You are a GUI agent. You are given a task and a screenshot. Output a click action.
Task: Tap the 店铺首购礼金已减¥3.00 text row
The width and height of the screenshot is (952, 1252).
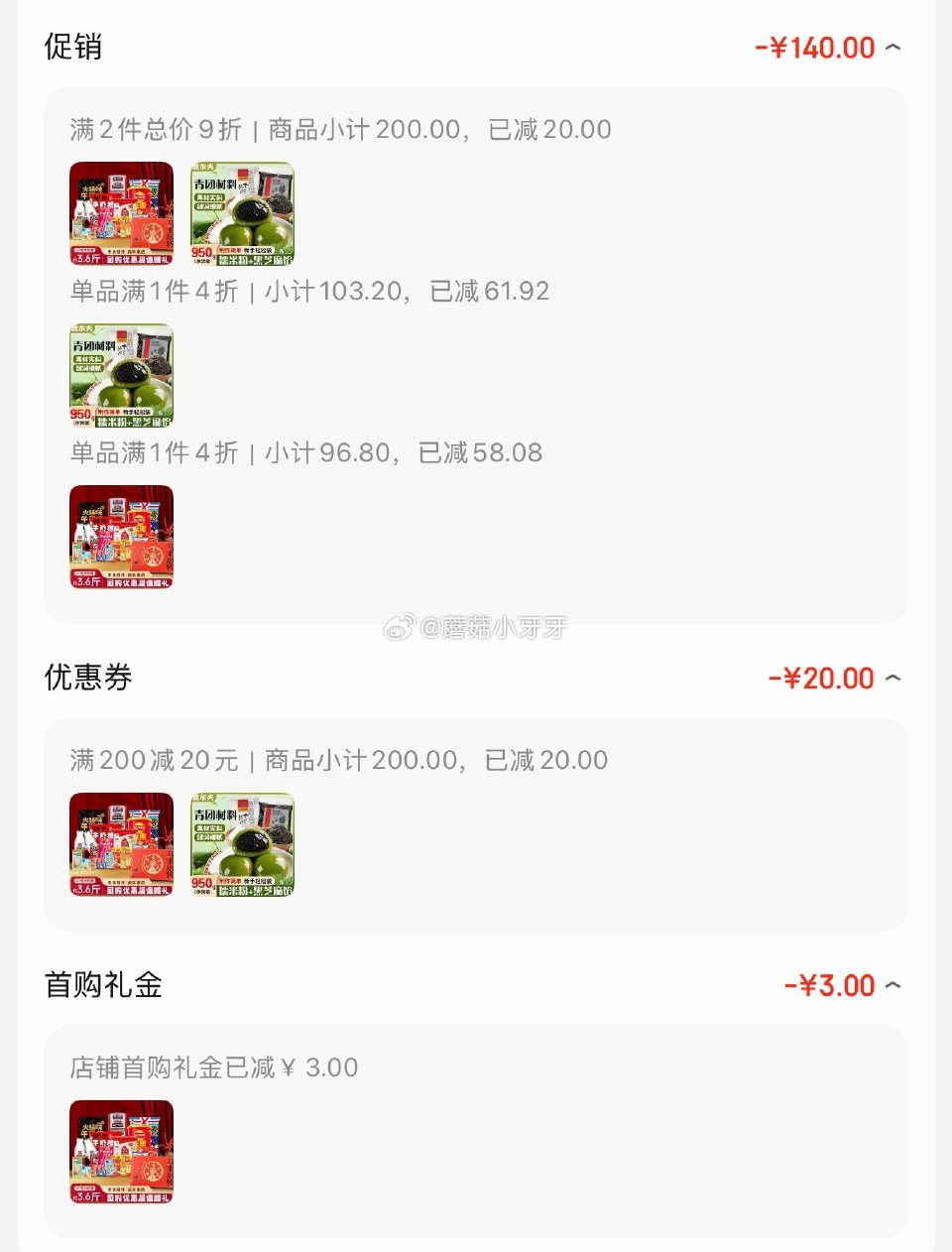click(212, 1066)
